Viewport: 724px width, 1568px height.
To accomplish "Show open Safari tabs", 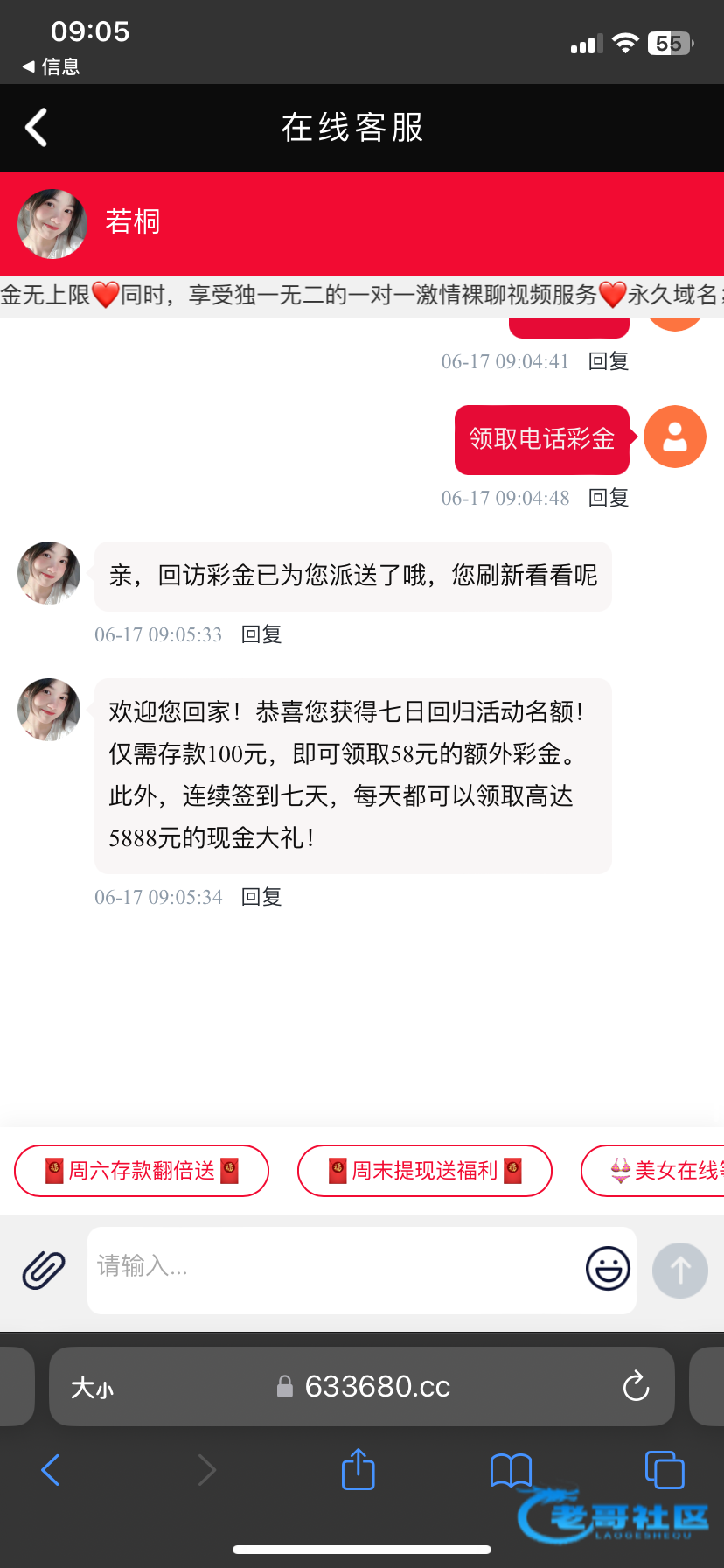I will pos(664,1469).
